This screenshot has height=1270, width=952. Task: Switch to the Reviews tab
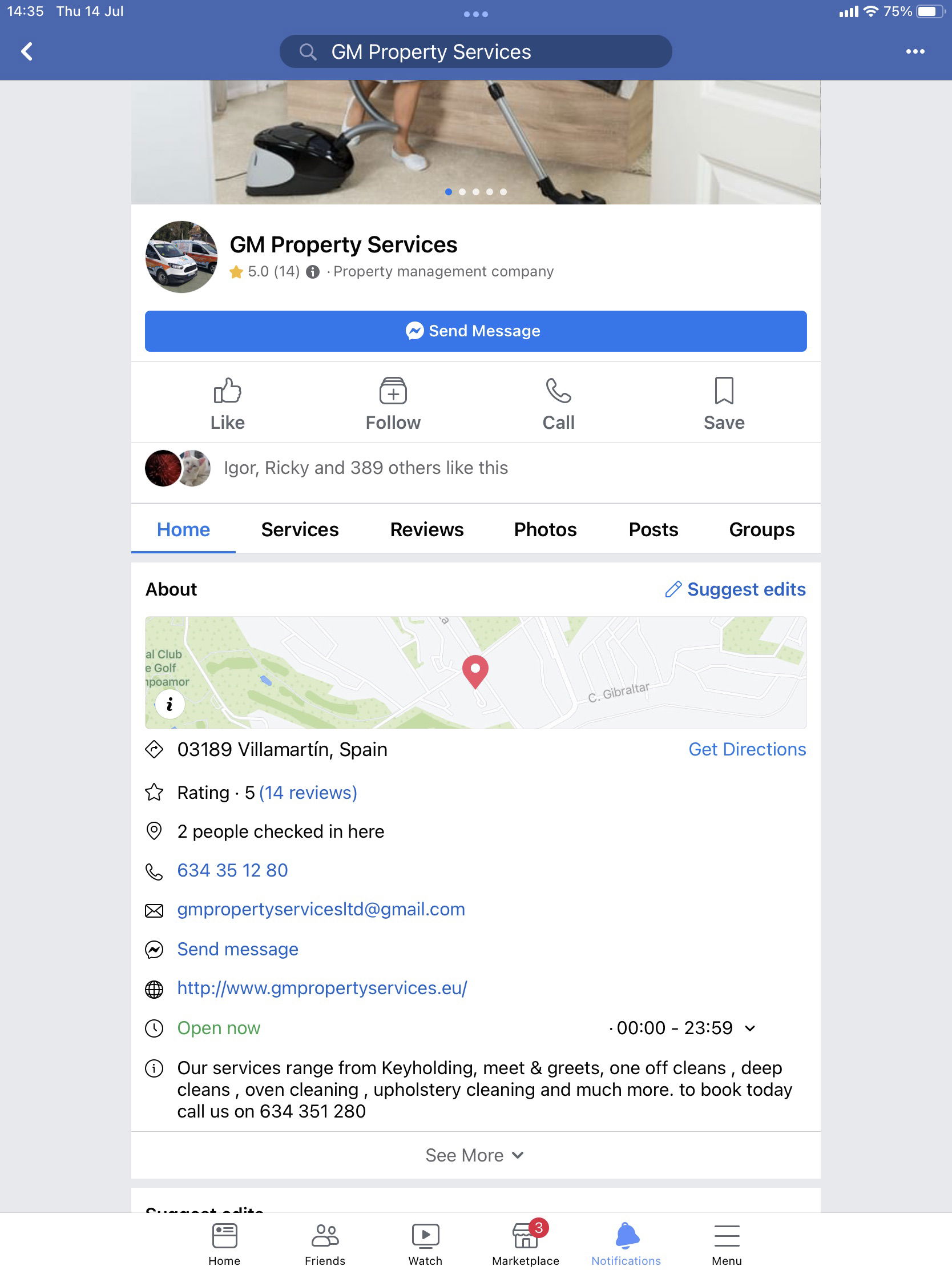[x=426, y=529]
